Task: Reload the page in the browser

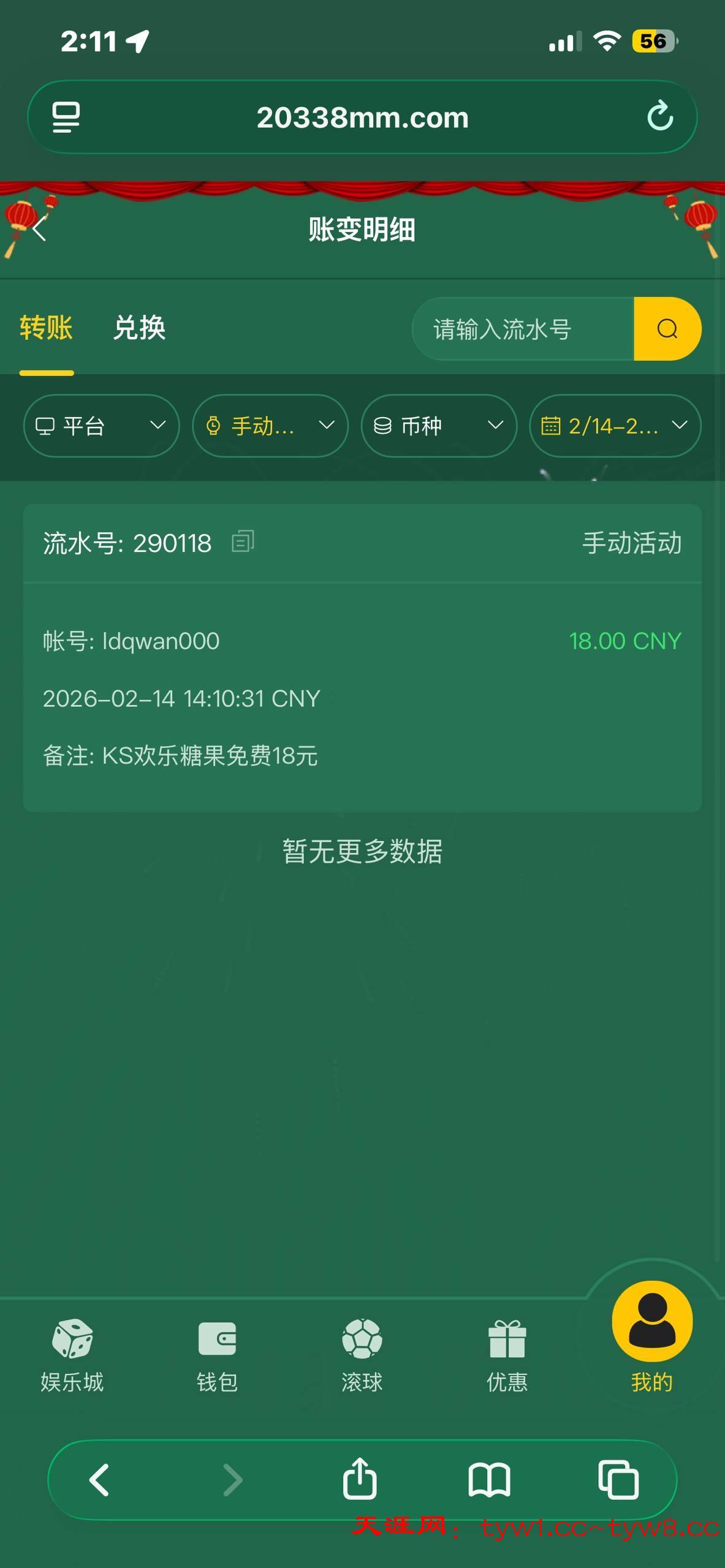Action: coord(660,116)
